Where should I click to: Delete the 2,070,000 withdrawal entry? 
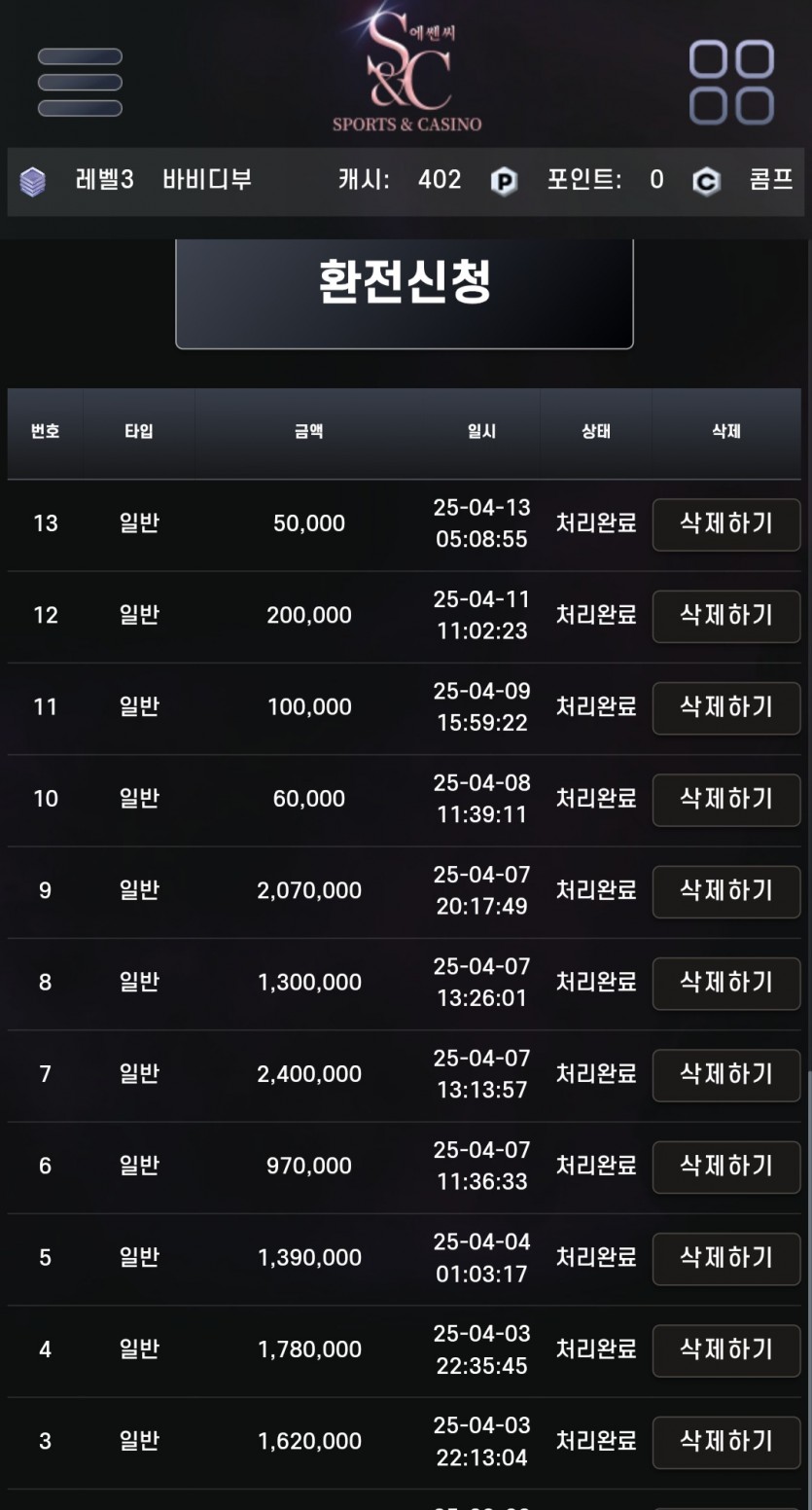click(726, 891)
